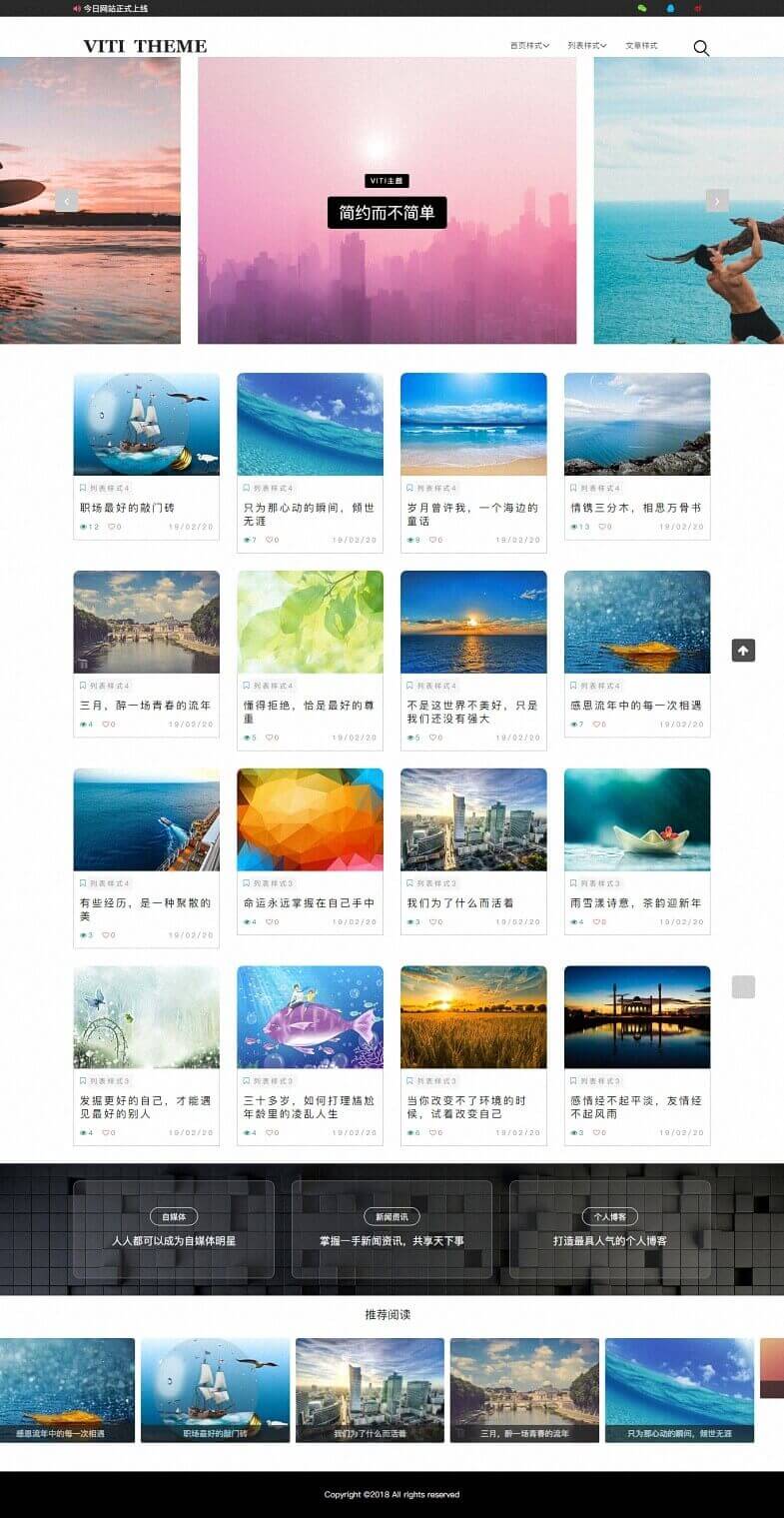This screenshot has width=784, height=1518.
Task: Select the 个人博客 category button
Action: [x=609, y=1216]
